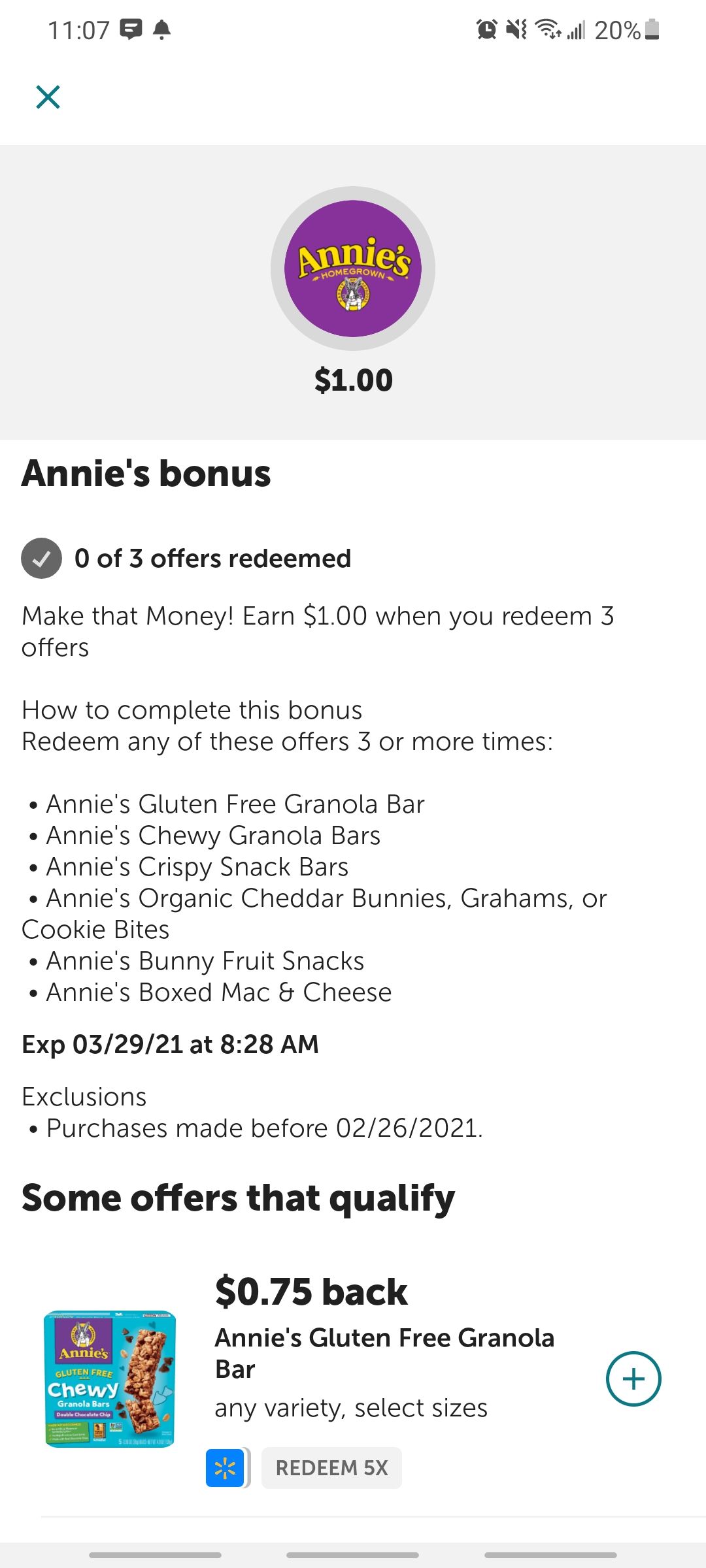Tap the vibrate mode status icon

point(516,30)
